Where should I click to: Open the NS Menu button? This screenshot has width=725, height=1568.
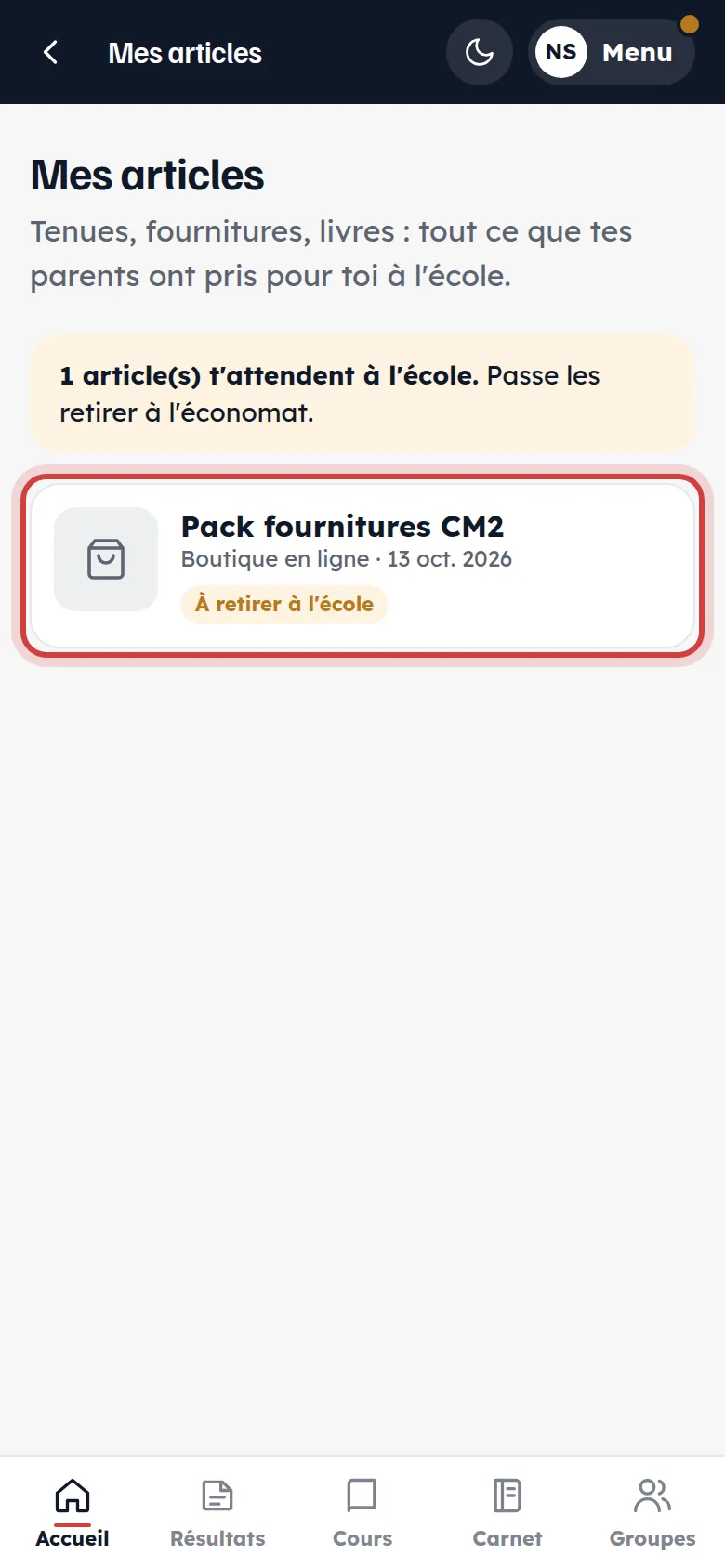(612, 52)
